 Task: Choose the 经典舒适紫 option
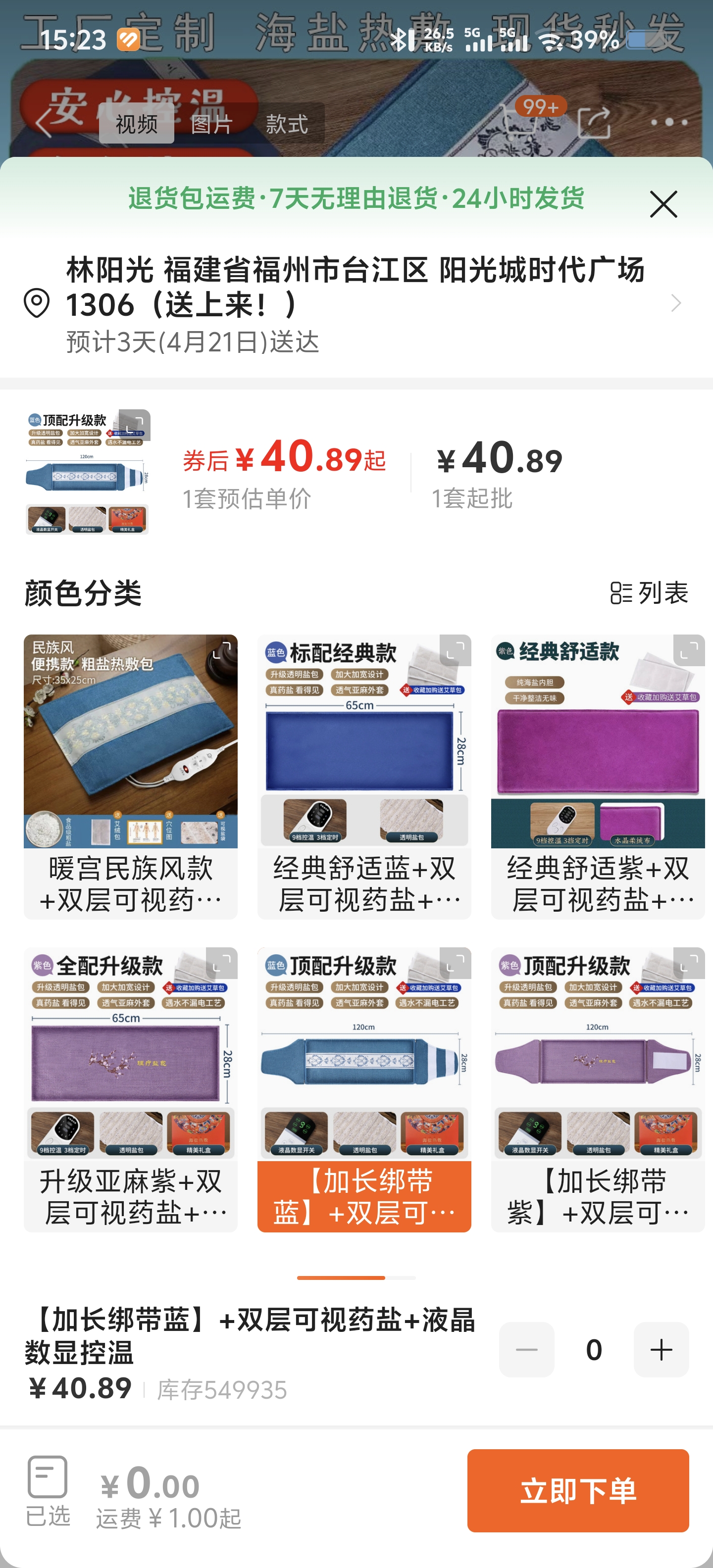[597, 776]
